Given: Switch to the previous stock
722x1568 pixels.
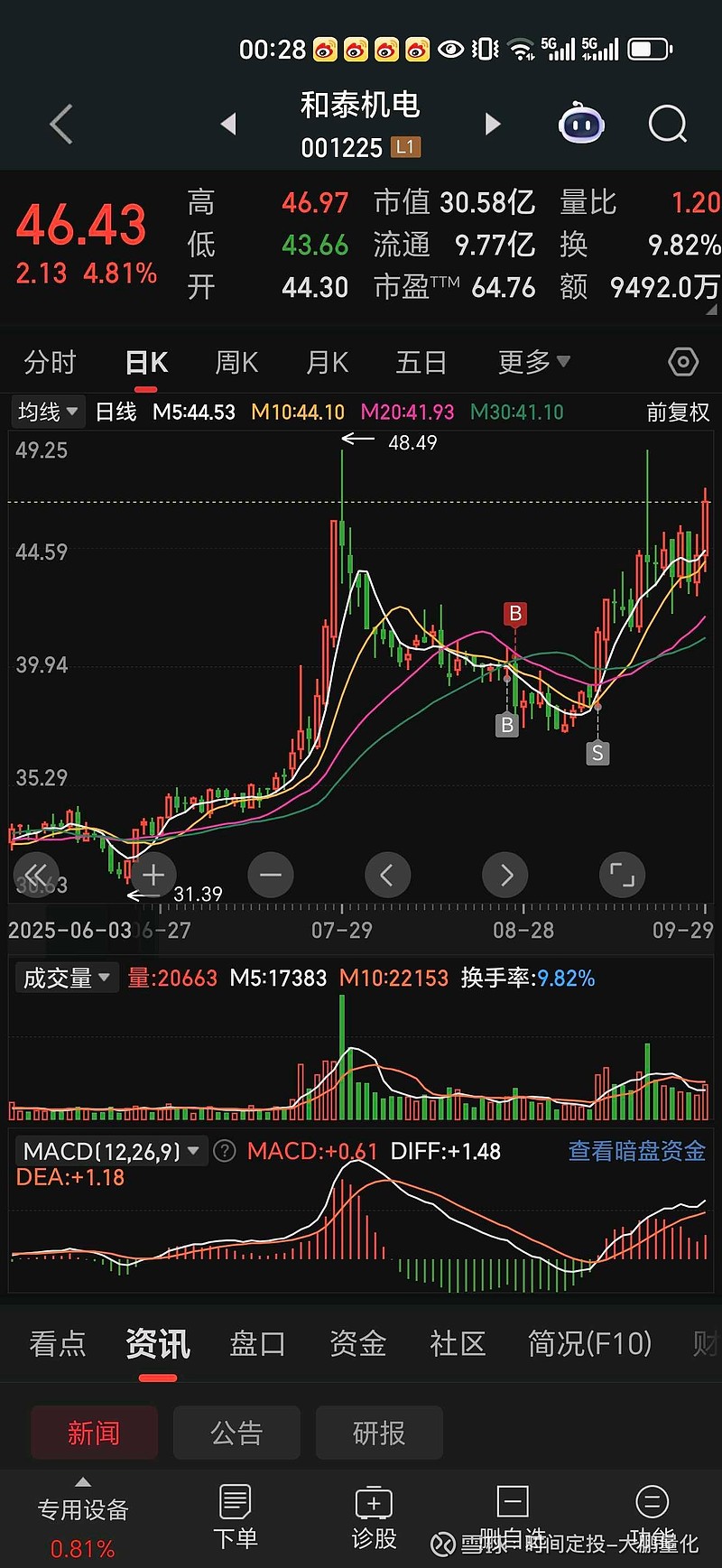Looking at the screenshot, I should tap(228, 124).
